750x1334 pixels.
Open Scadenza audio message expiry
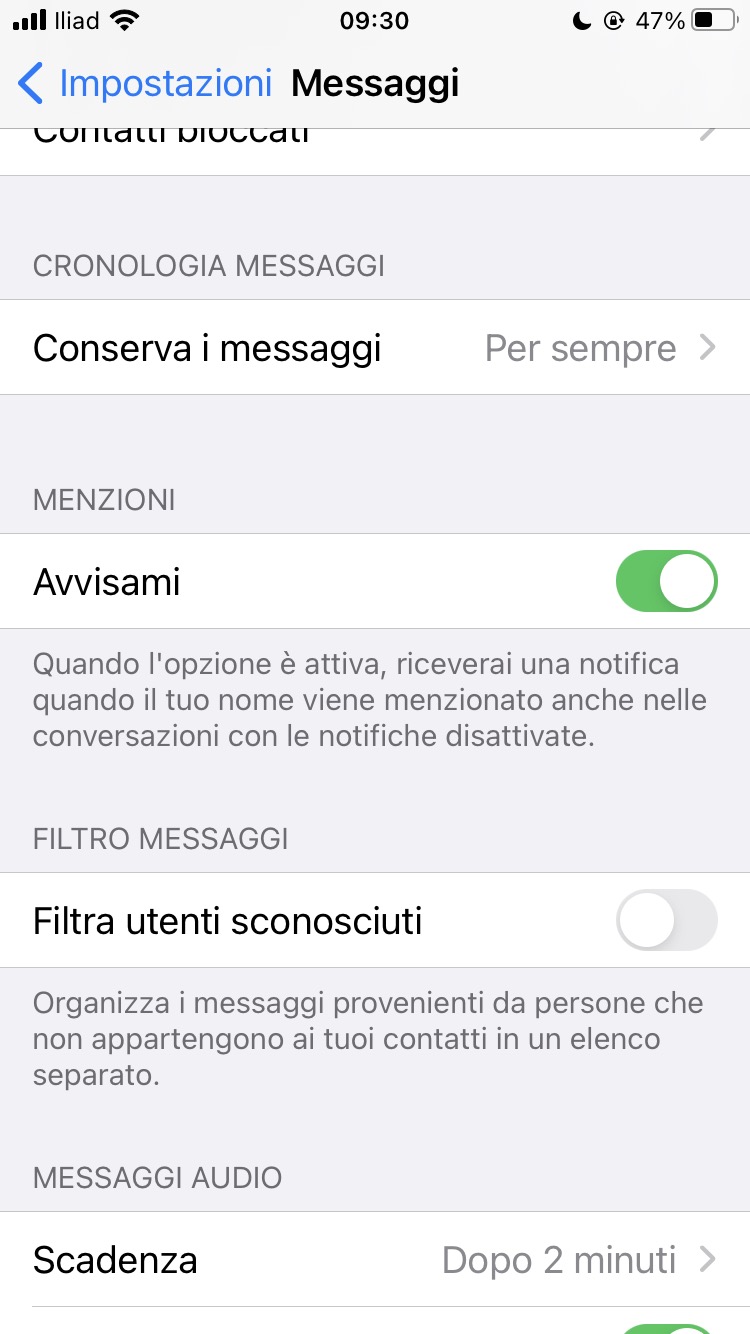(375, 1260)
